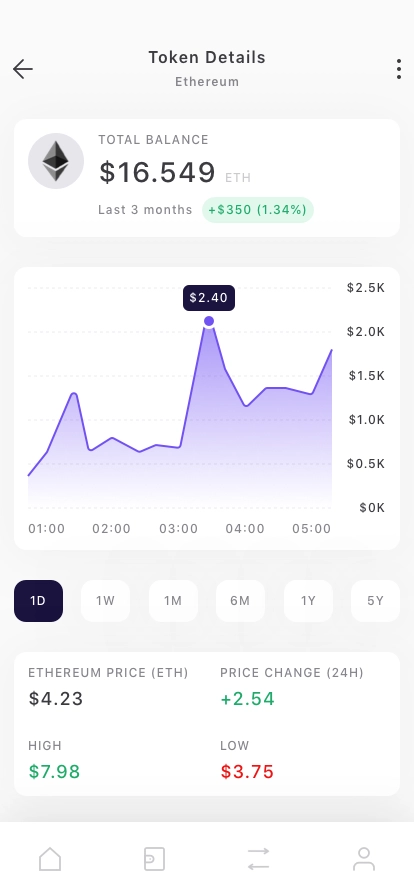Open the profile tab
This screenshot has height=896, width=414.
tap(364, 859)
